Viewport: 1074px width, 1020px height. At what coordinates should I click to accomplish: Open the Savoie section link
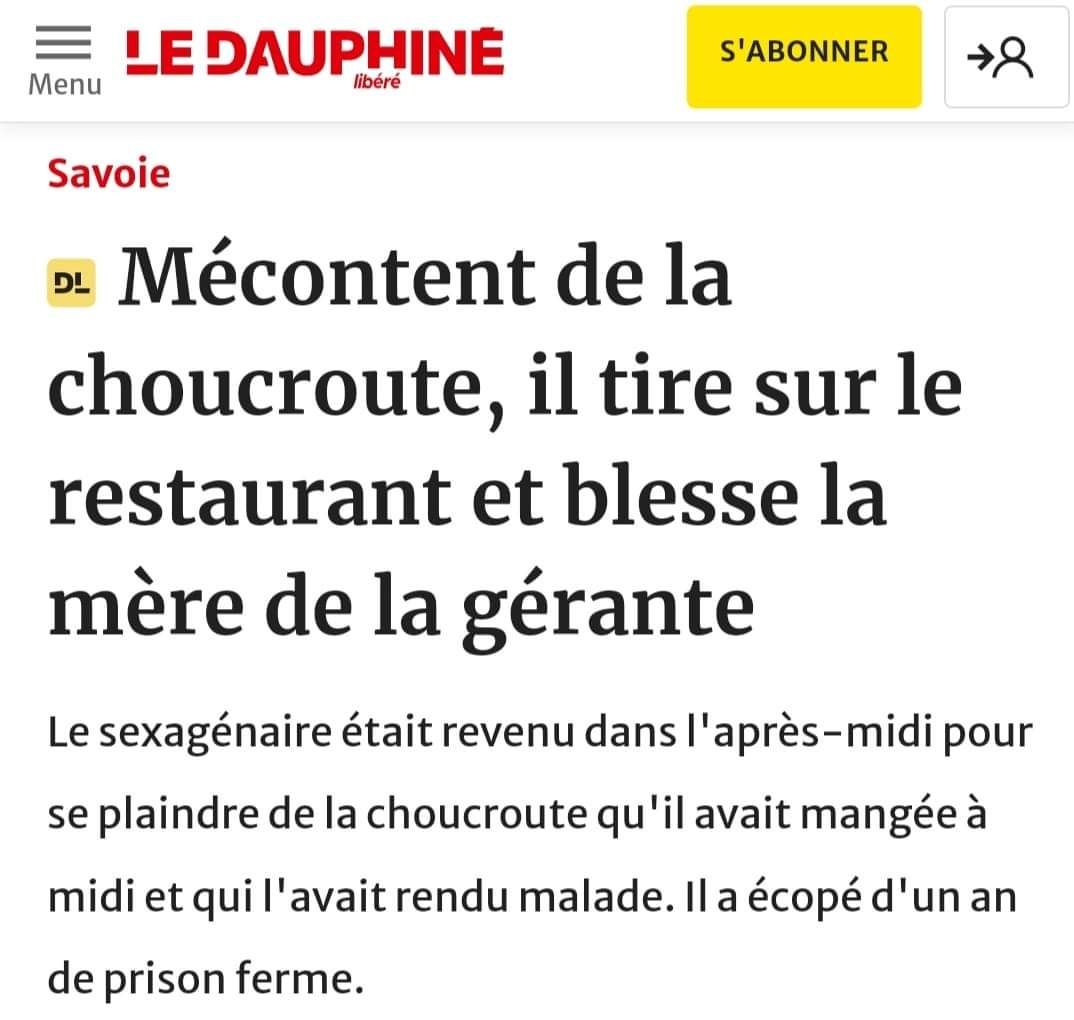(108, 175)
